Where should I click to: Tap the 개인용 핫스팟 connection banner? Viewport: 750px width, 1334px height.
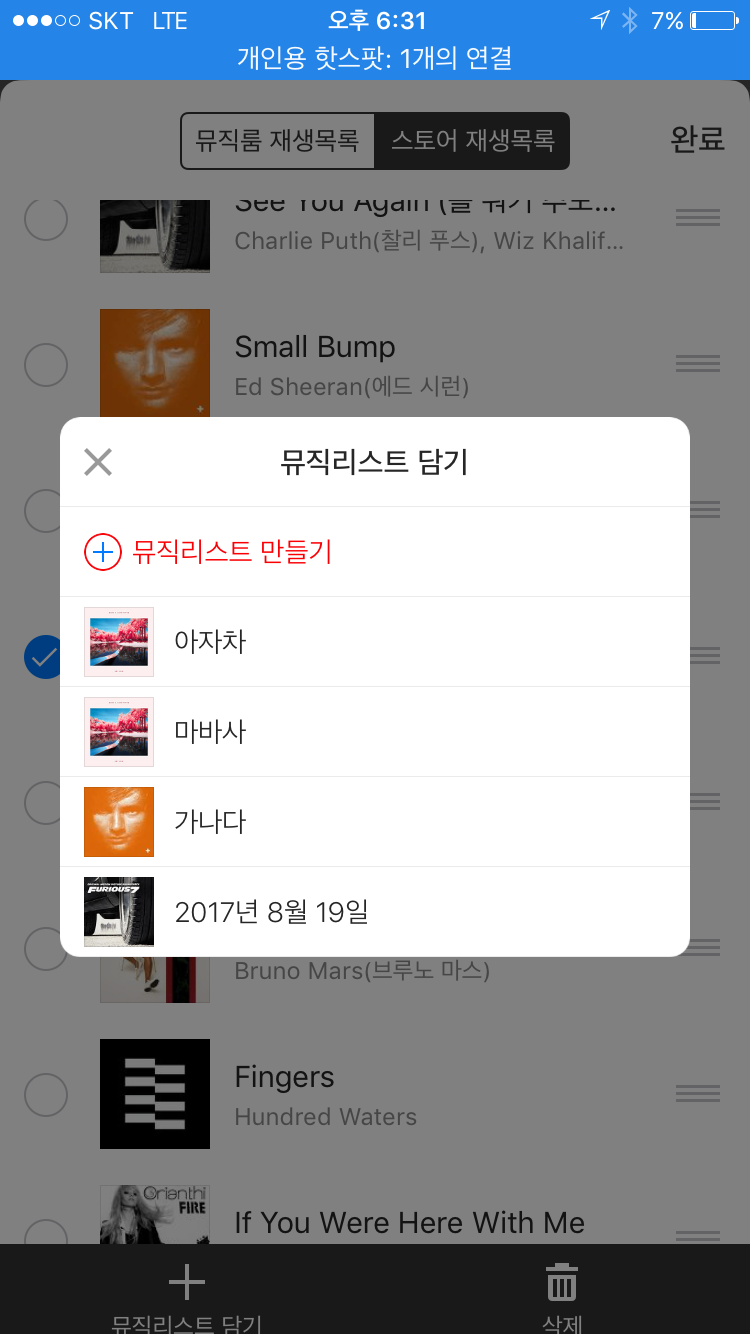coord(375,60)
